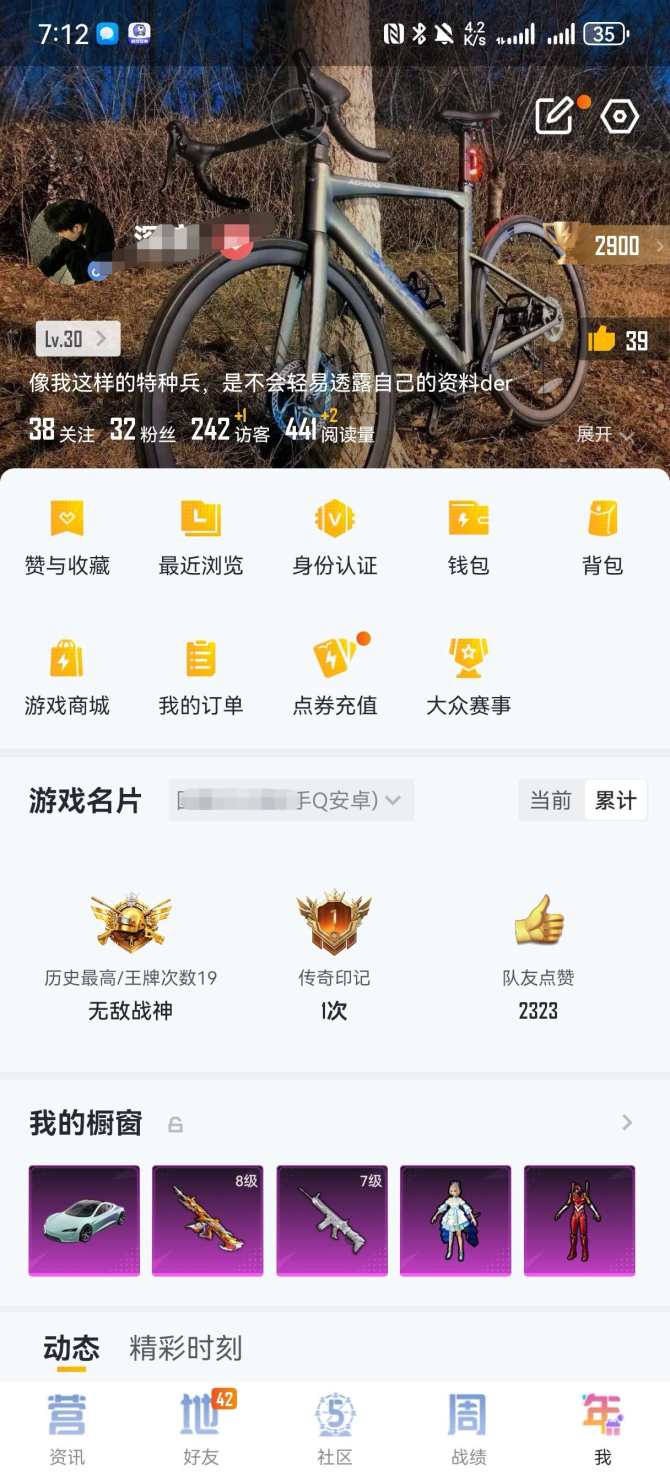Open the 钱包 wallet
Image resolution: width=670 pixels, height=1481 pixels.
click(x=468, y=538)
